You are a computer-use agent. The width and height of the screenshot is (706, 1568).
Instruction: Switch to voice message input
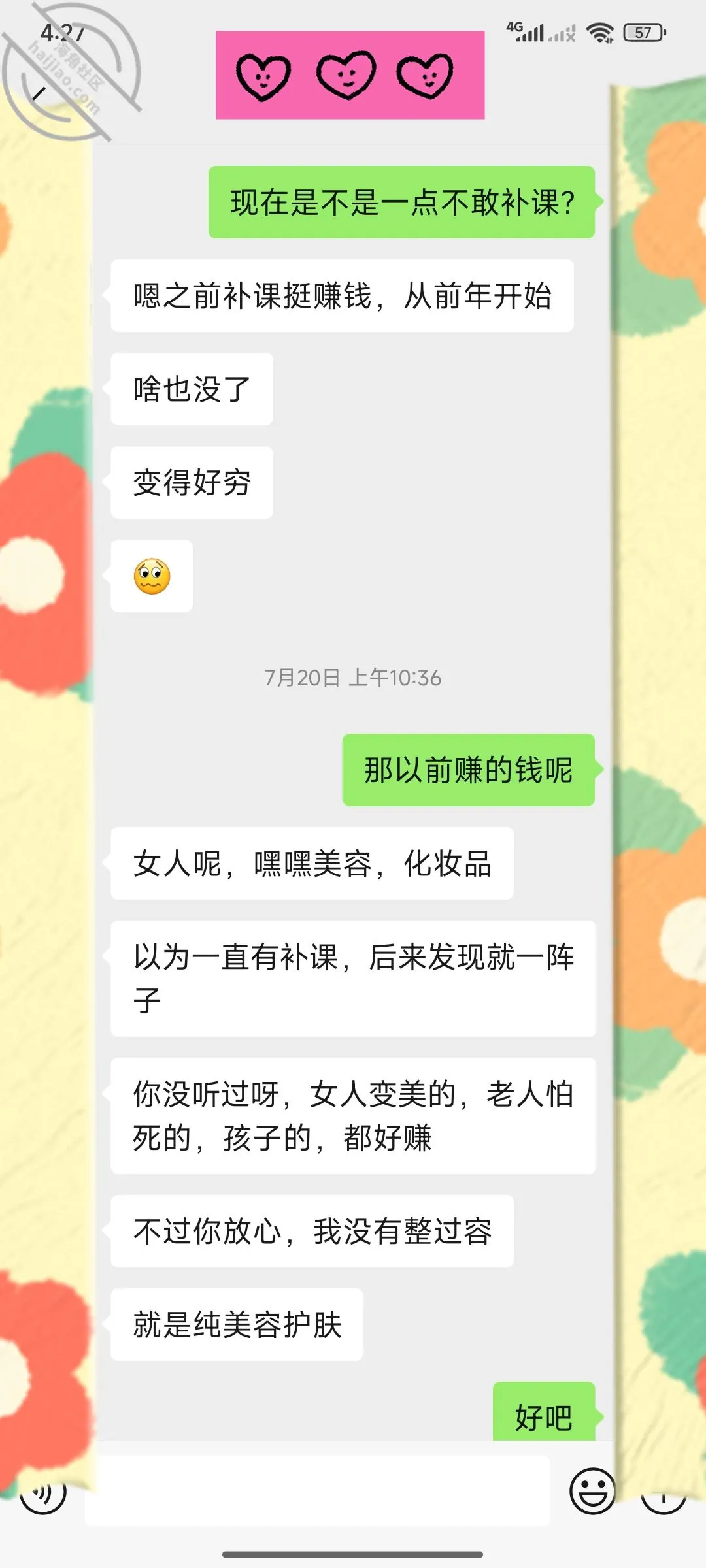[x=43, y=1492]
